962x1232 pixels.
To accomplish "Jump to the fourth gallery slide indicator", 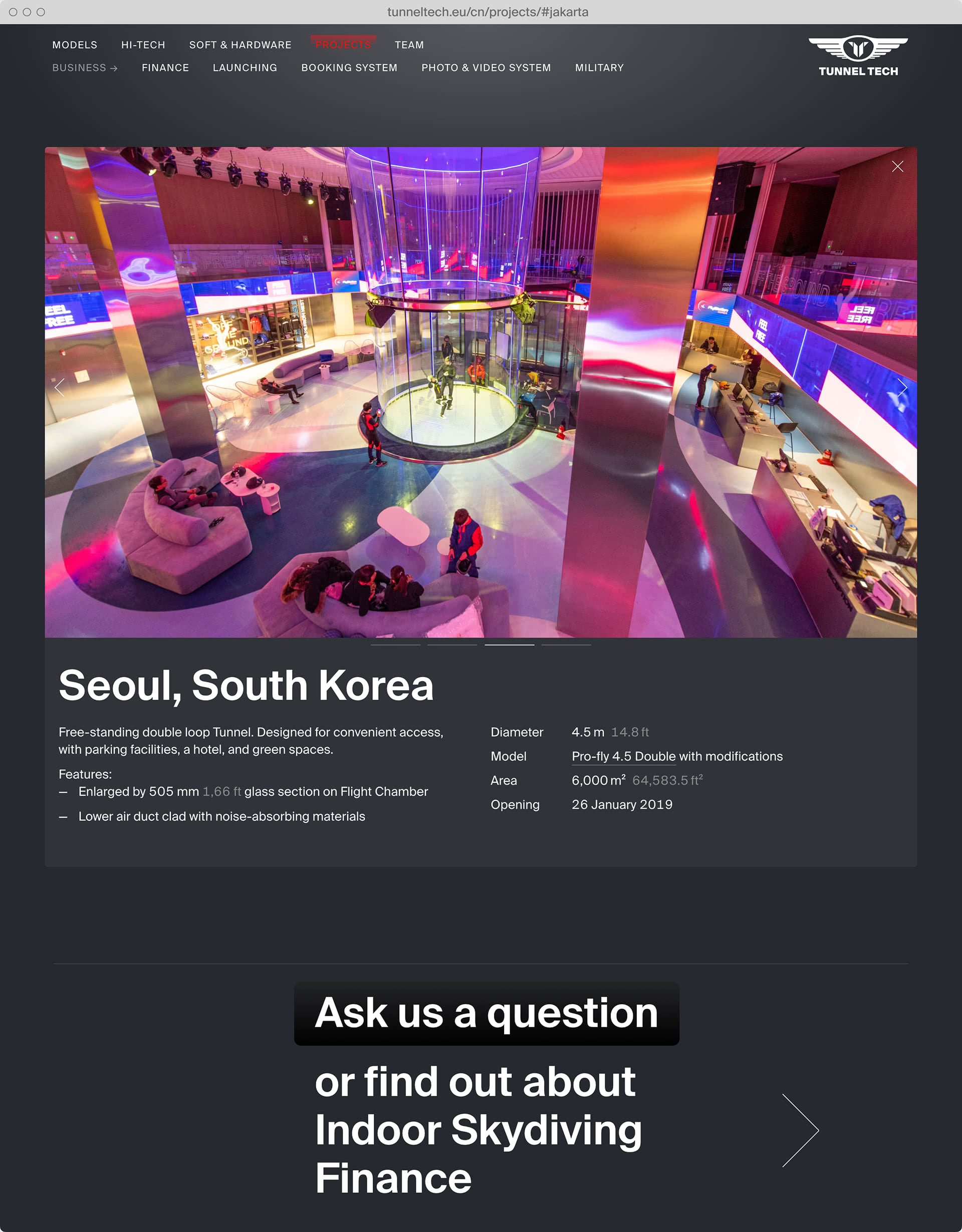I will 566,644.
